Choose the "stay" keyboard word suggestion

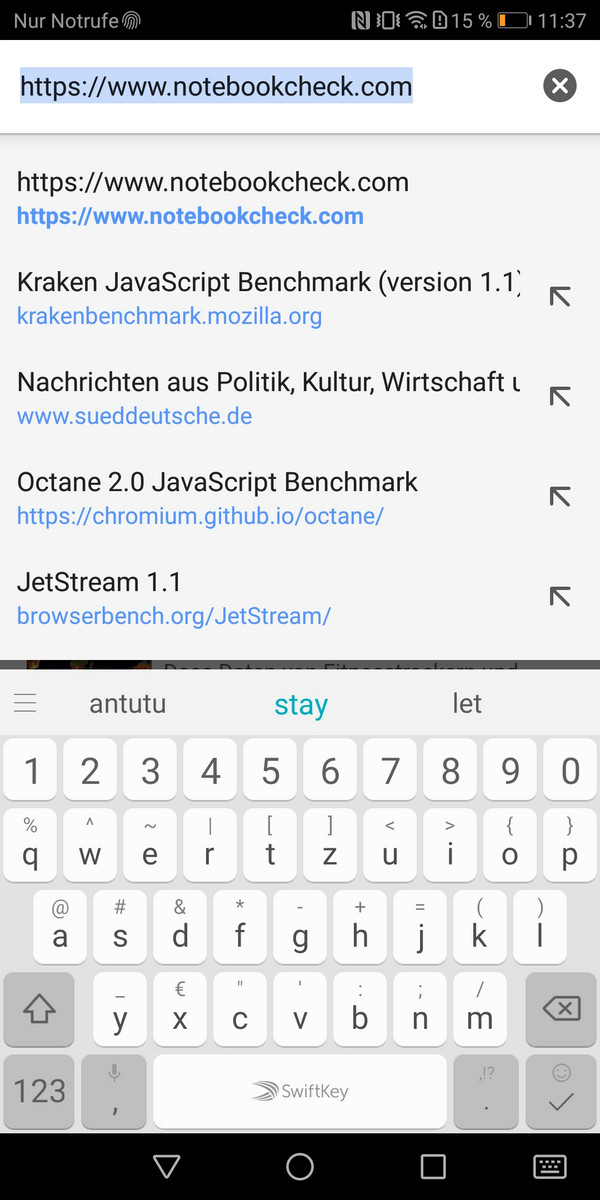[300, 704]
